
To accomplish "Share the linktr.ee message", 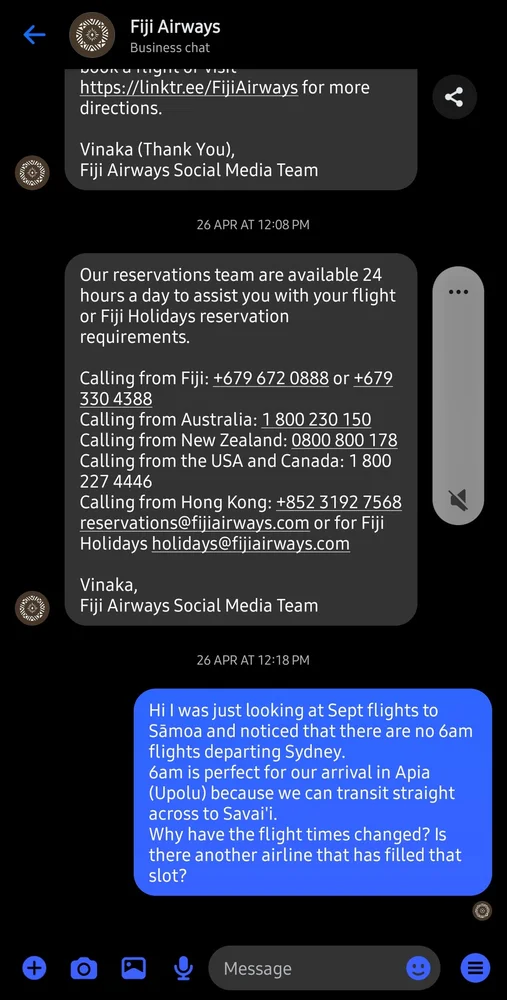I will 454,97.
